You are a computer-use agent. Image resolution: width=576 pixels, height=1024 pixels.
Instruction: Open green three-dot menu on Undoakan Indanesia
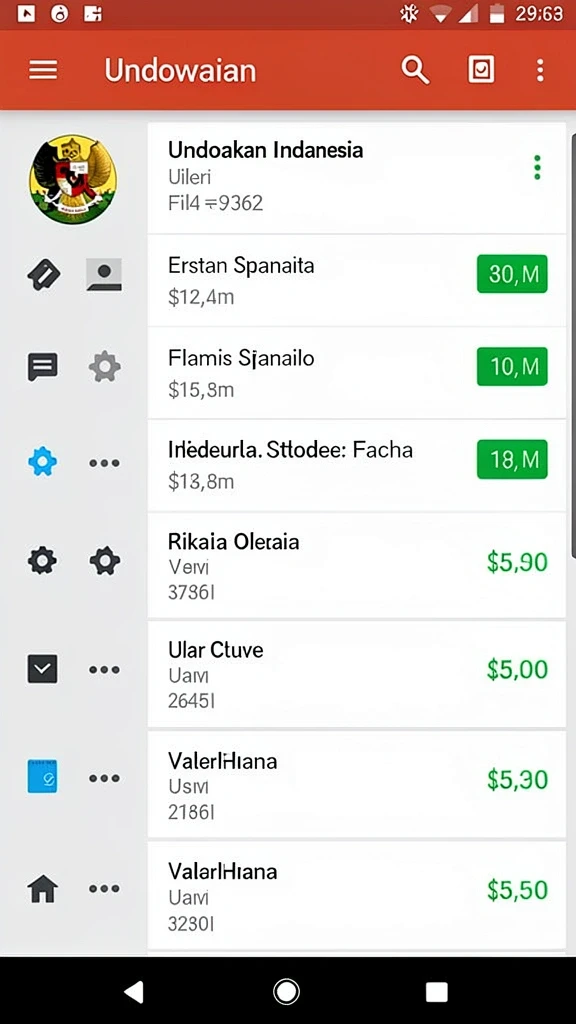(x=537, y=168)
